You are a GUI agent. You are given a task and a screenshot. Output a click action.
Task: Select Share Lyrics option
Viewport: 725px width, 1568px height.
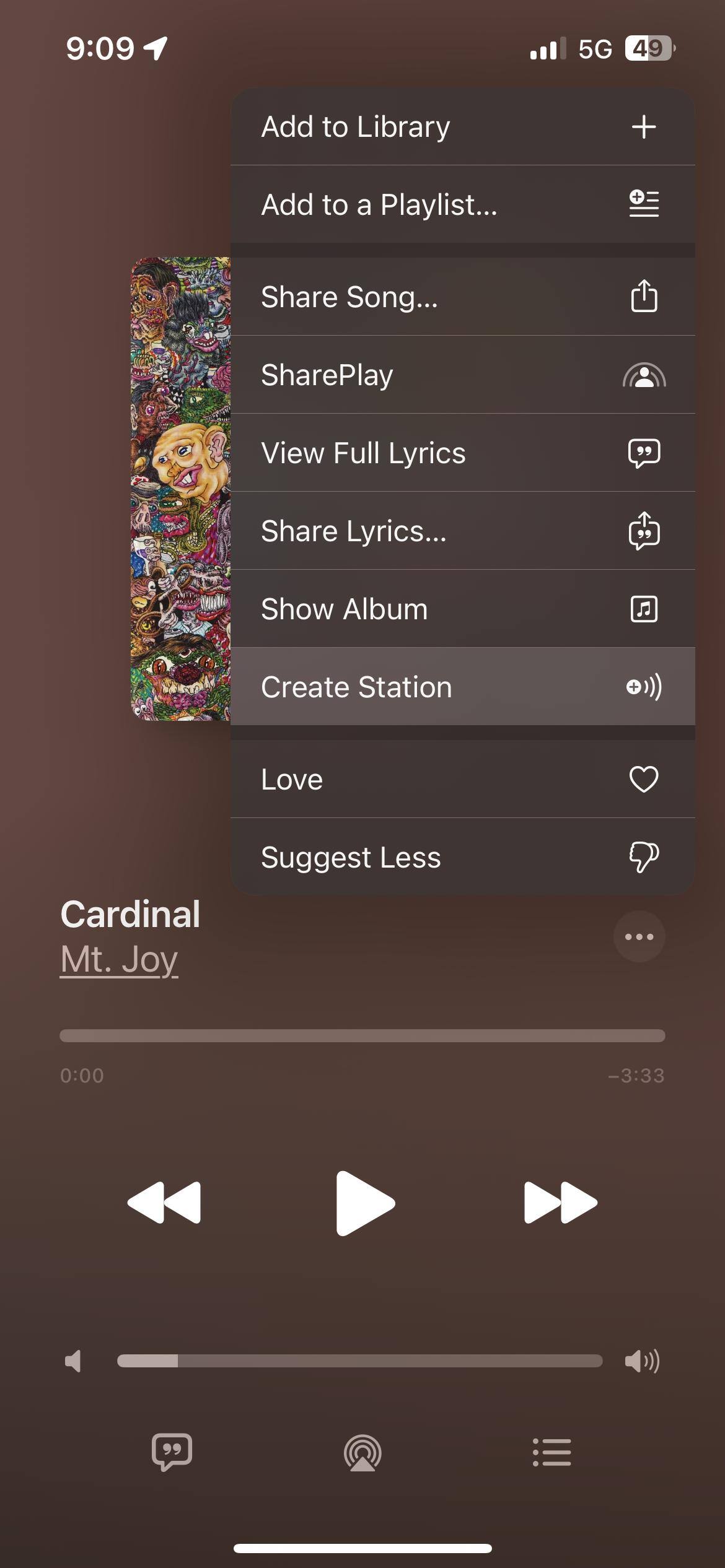462,531
